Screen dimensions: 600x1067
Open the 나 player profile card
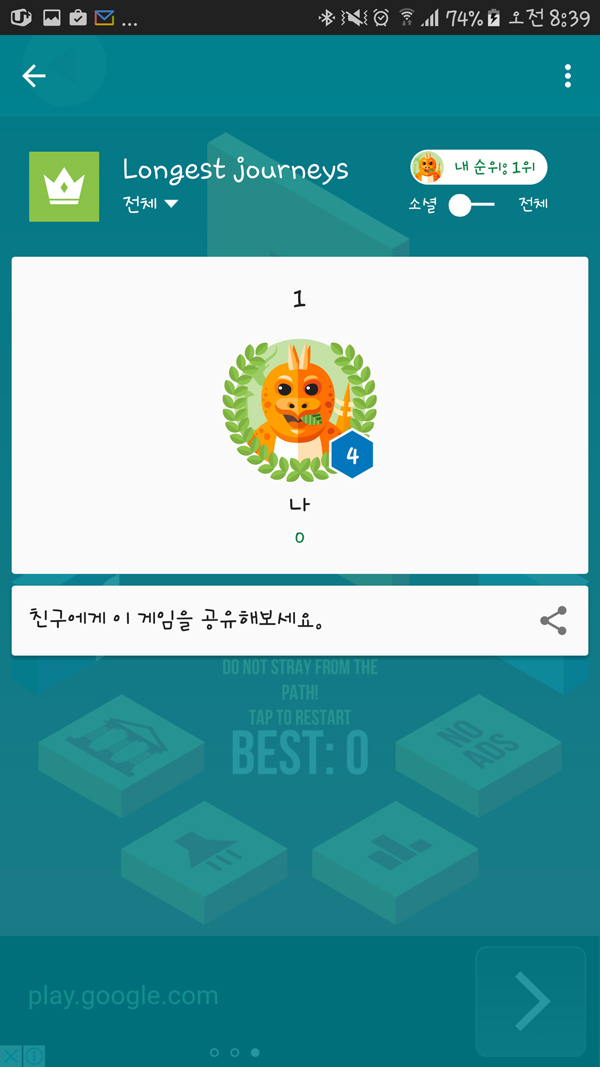coord(299,415)
